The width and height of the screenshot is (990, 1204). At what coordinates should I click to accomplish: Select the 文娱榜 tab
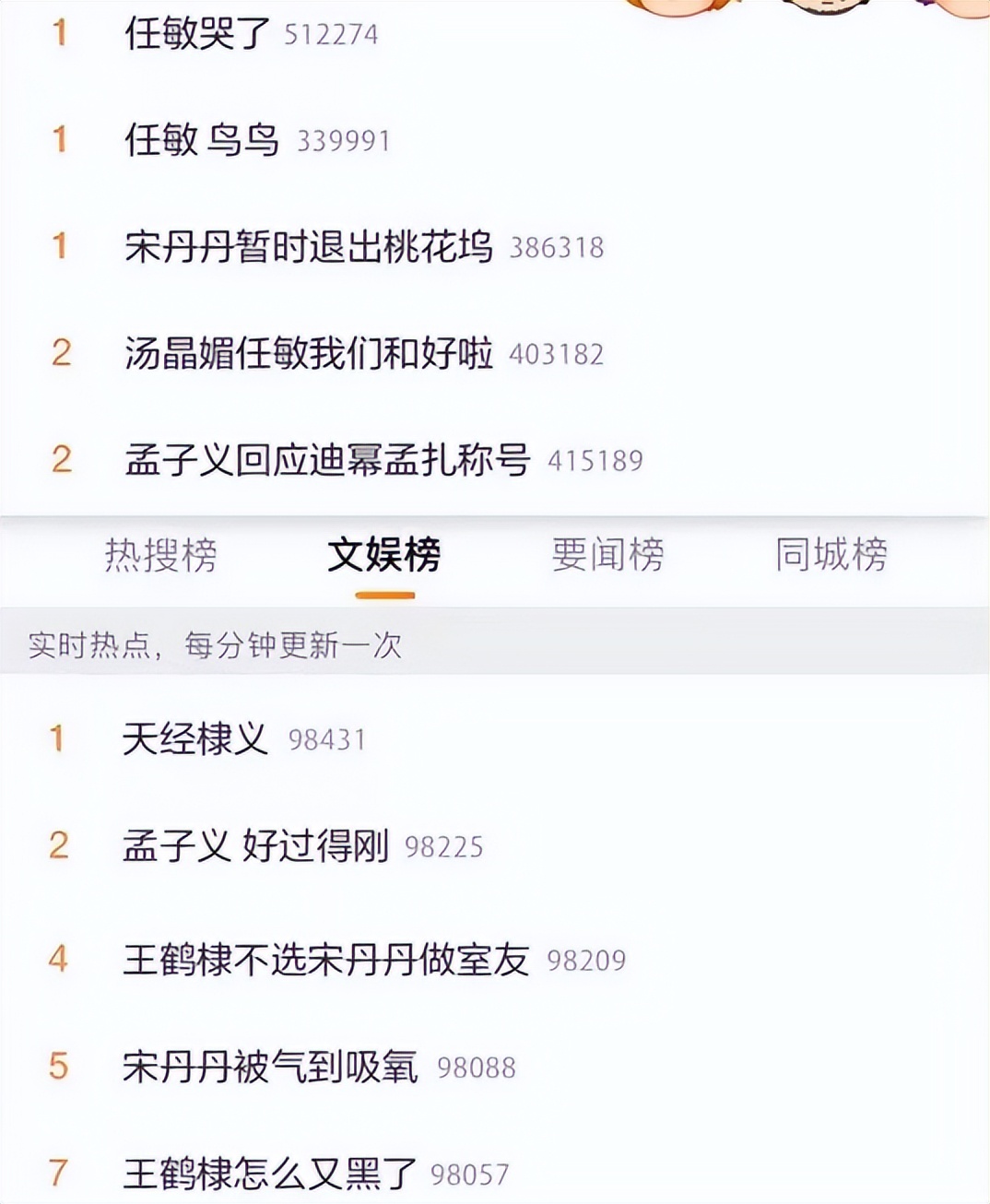pos(384,554)
